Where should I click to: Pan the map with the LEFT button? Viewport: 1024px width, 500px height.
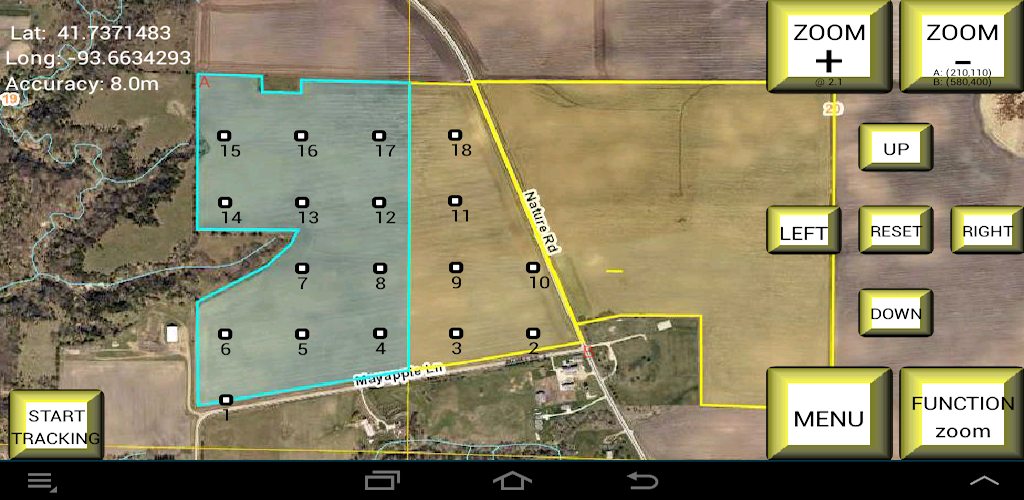803,232
